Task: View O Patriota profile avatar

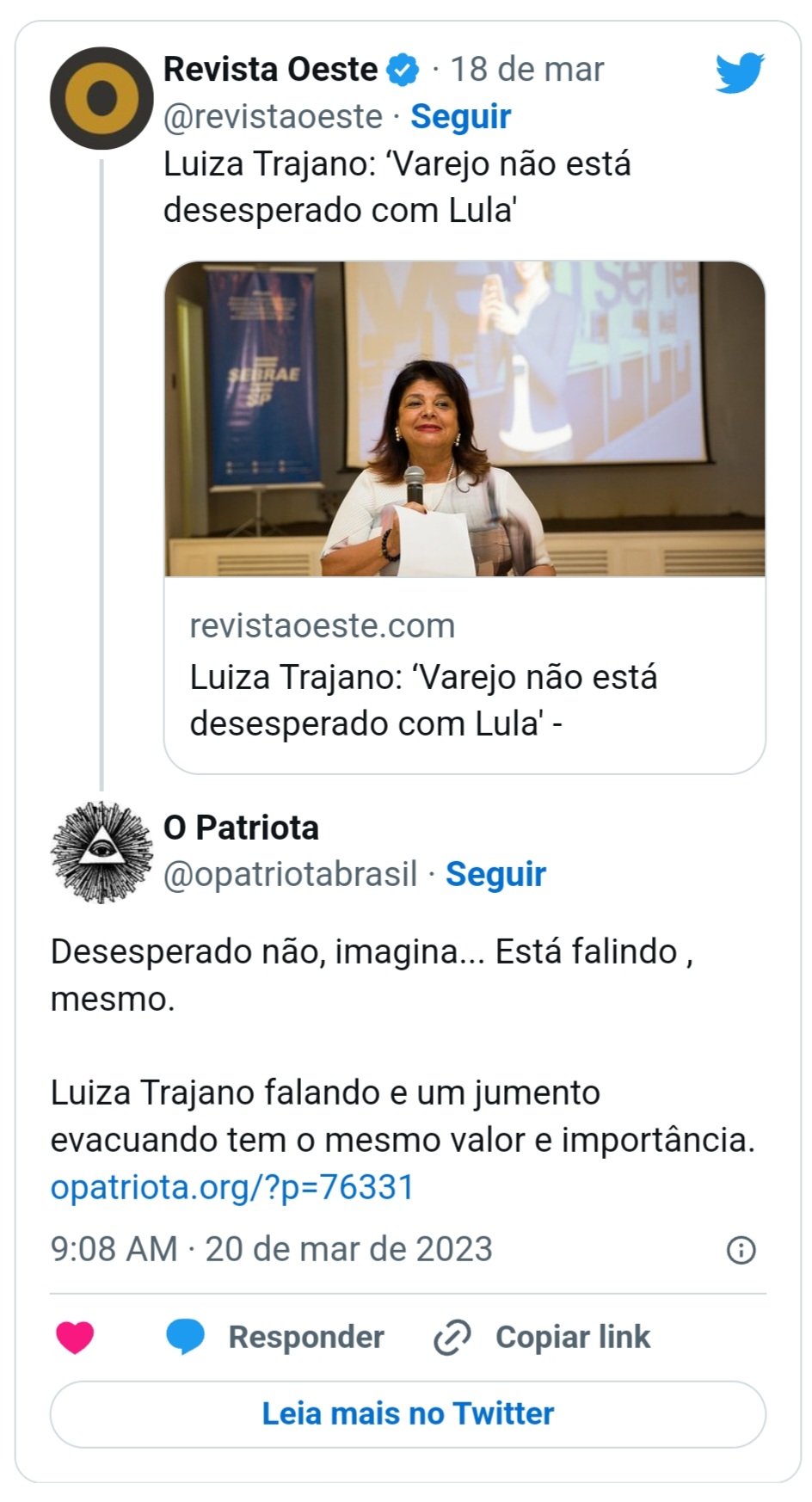Action: click(x=101, y=853)
